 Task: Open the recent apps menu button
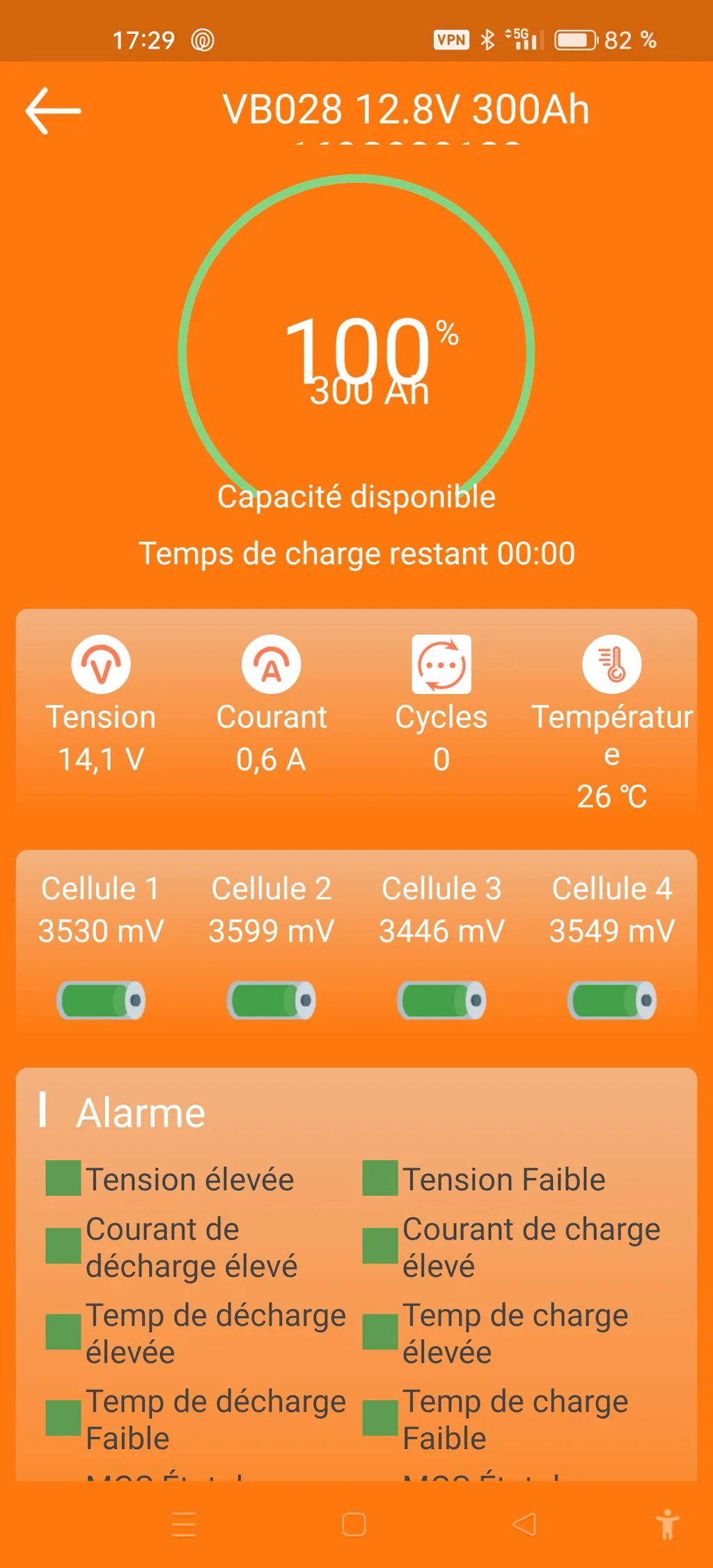coord(184,1524)
